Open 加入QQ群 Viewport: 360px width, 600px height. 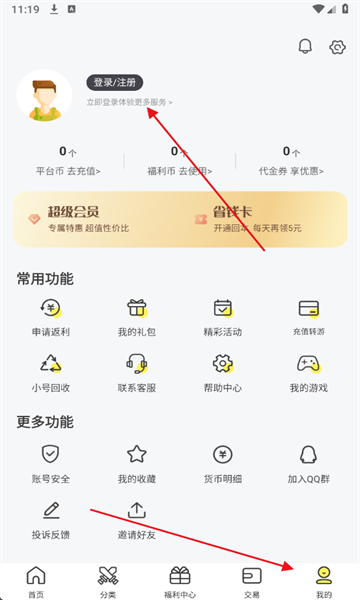point(309,464)
